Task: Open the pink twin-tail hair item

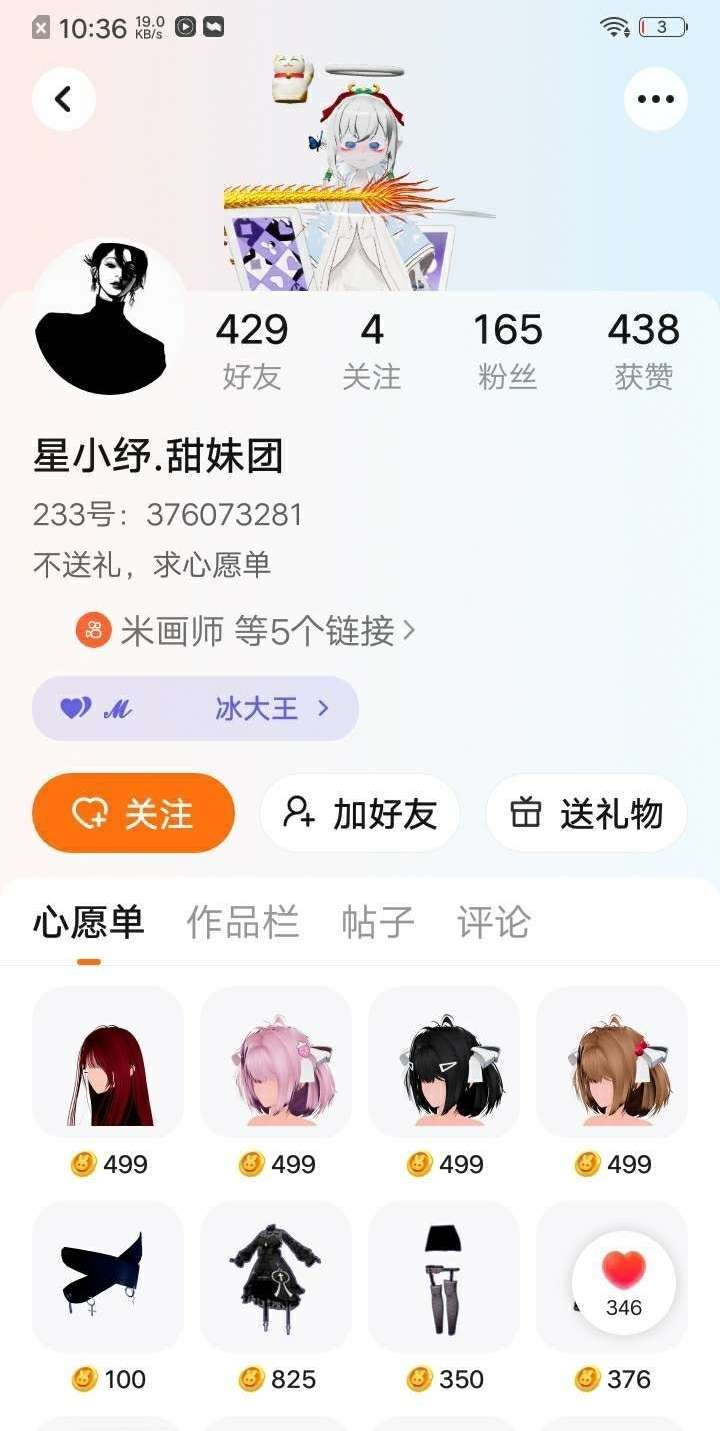Action: (x=276, y=1062)
